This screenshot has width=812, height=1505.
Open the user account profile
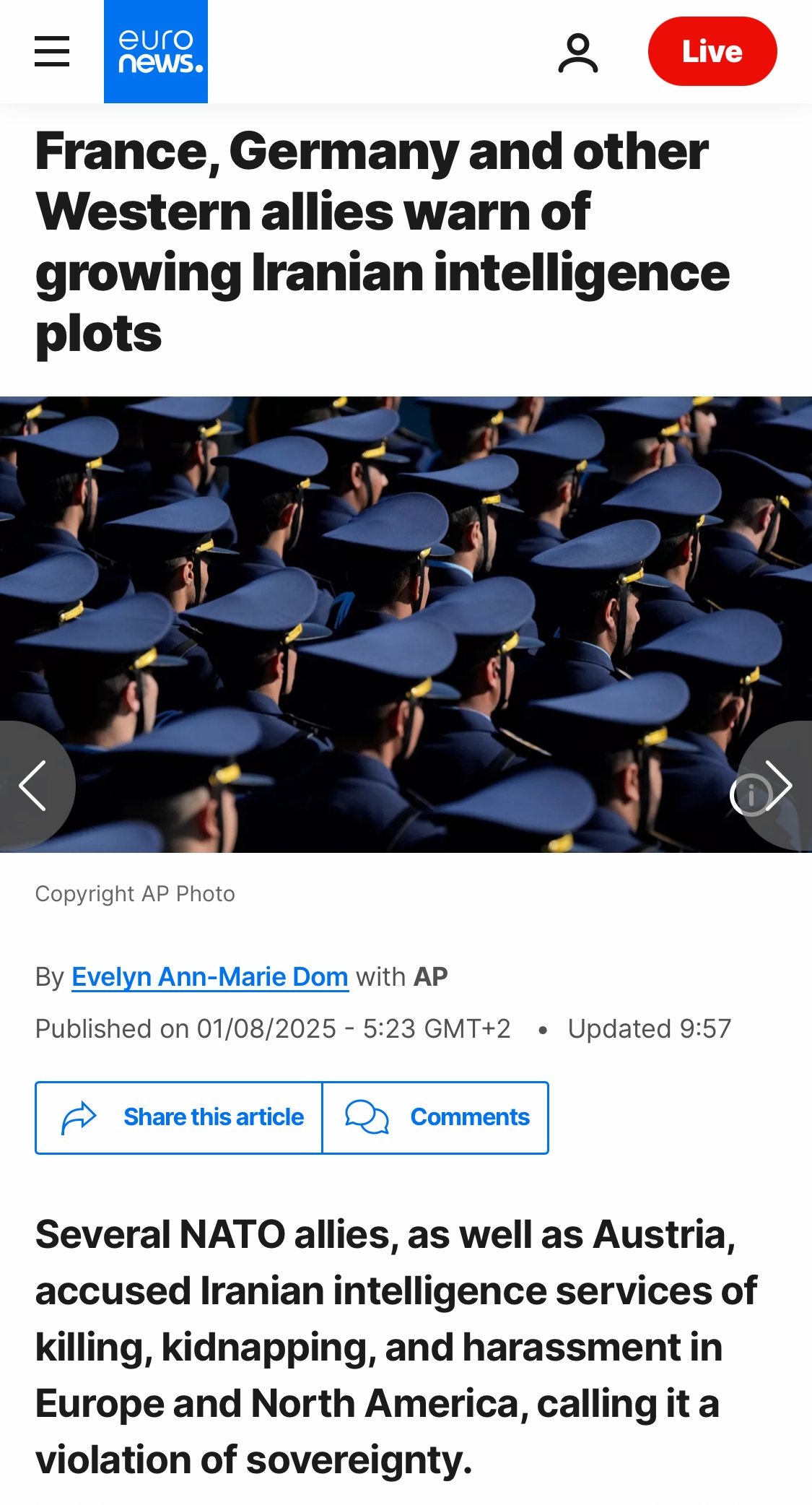(577, 53)
